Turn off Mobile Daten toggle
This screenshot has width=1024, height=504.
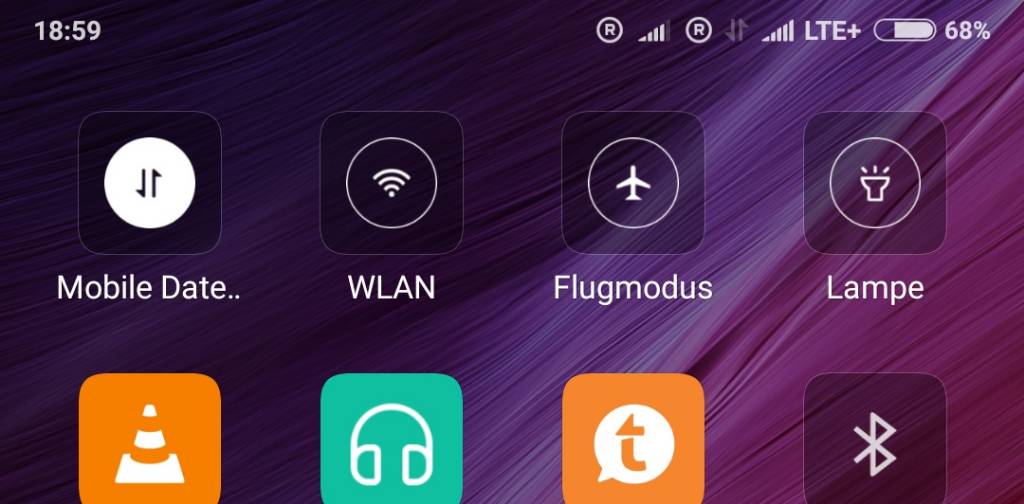click(150, 183)
